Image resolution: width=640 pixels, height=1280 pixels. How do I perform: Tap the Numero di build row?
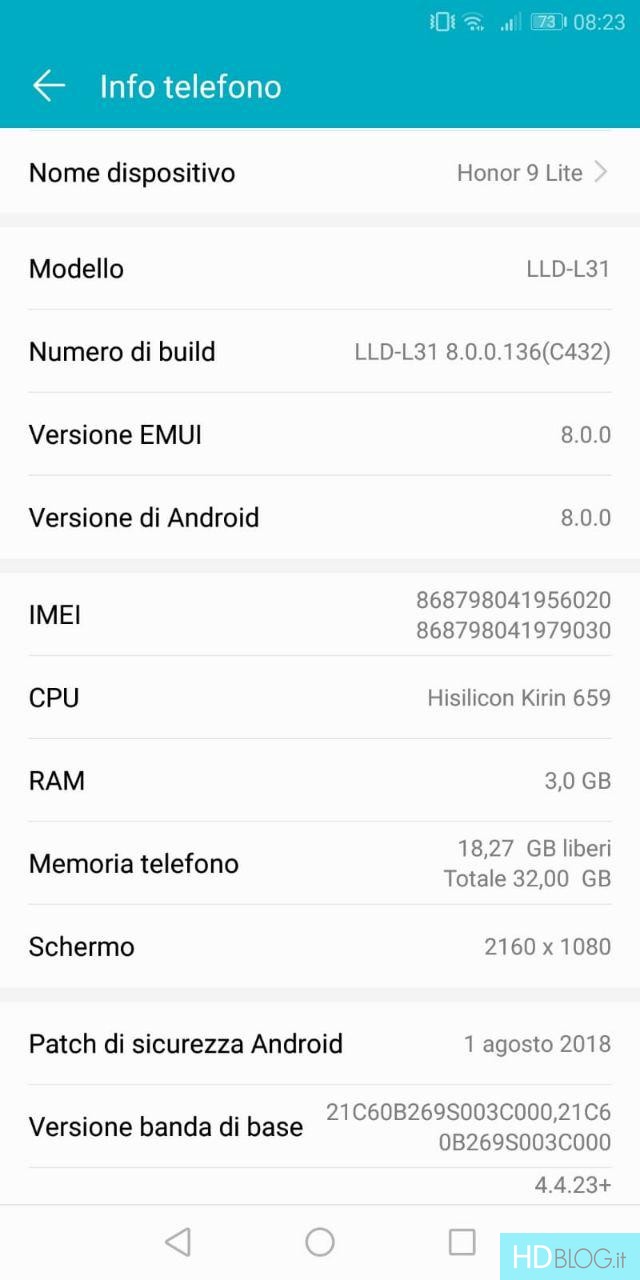[x=320, y=352]
